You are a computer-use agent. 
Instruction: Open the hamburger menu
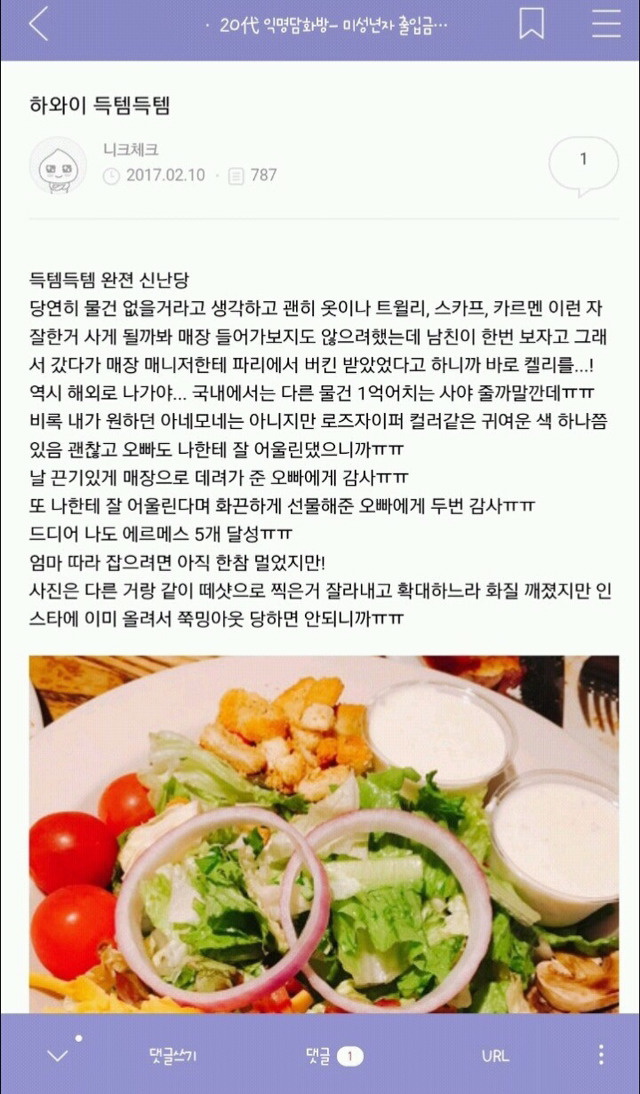(606, 24)
